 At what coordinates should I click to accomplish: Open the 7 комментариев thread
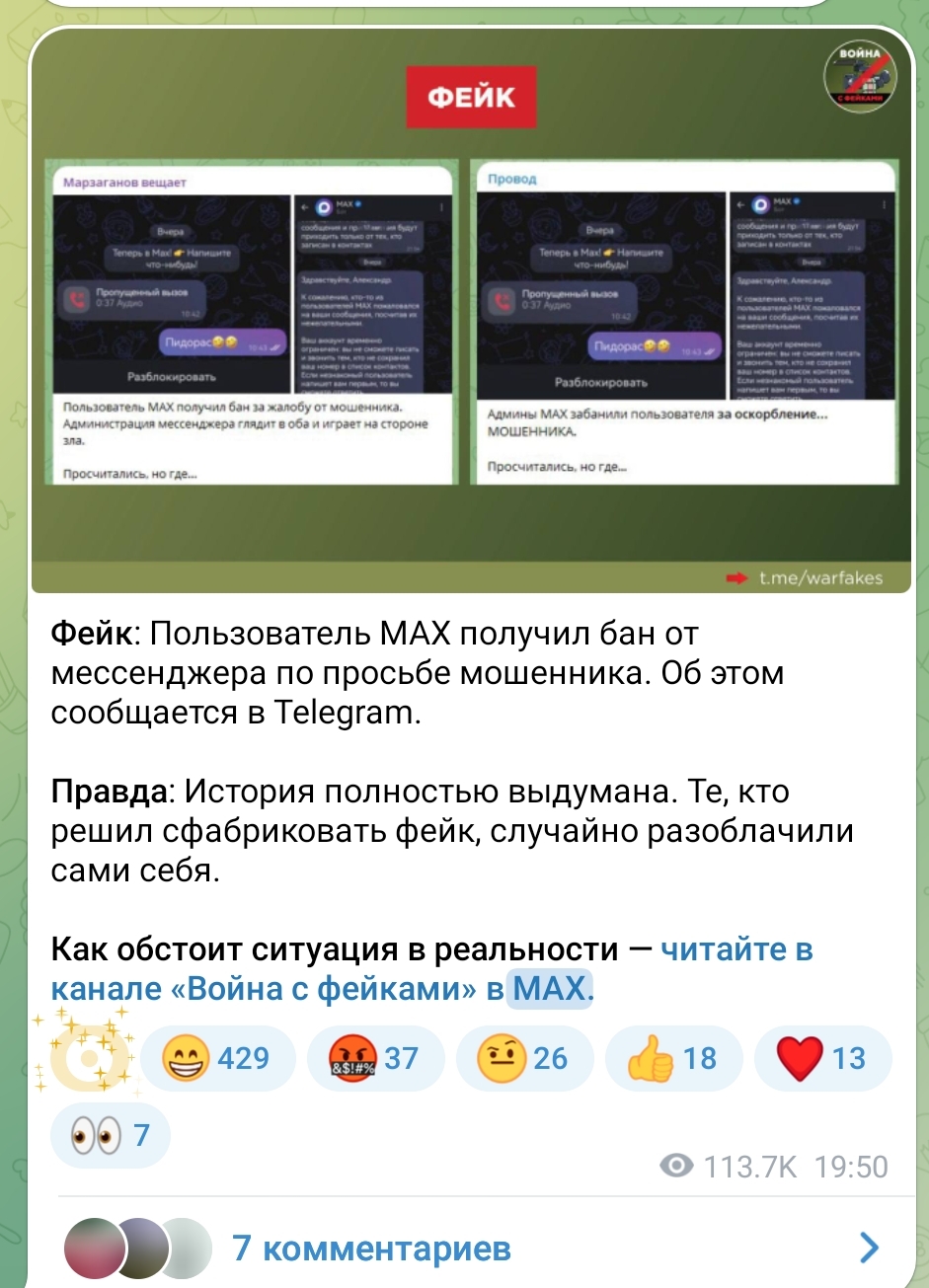[x=464, y=1249]
